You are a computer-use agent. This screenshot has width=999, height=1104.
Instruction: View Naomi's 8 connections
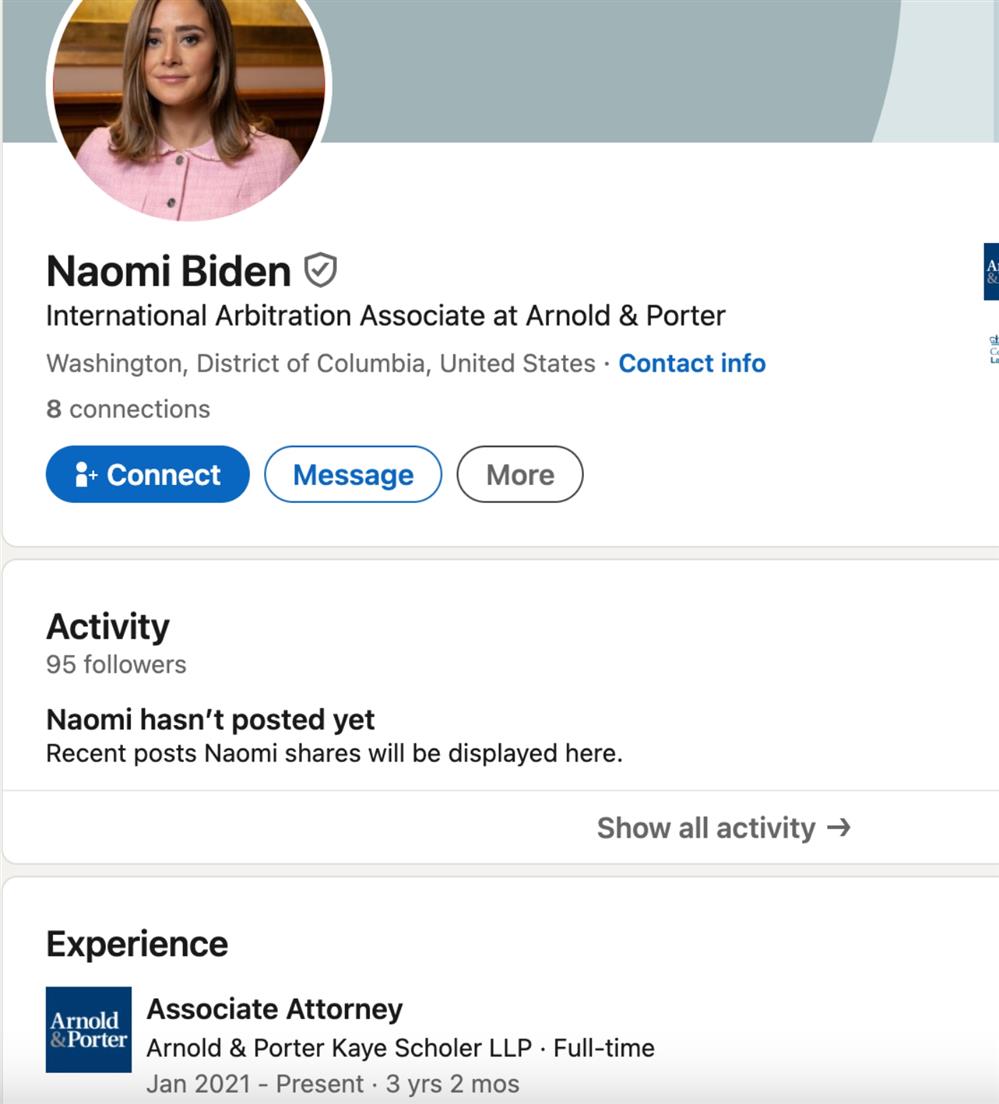pos(128,409)
